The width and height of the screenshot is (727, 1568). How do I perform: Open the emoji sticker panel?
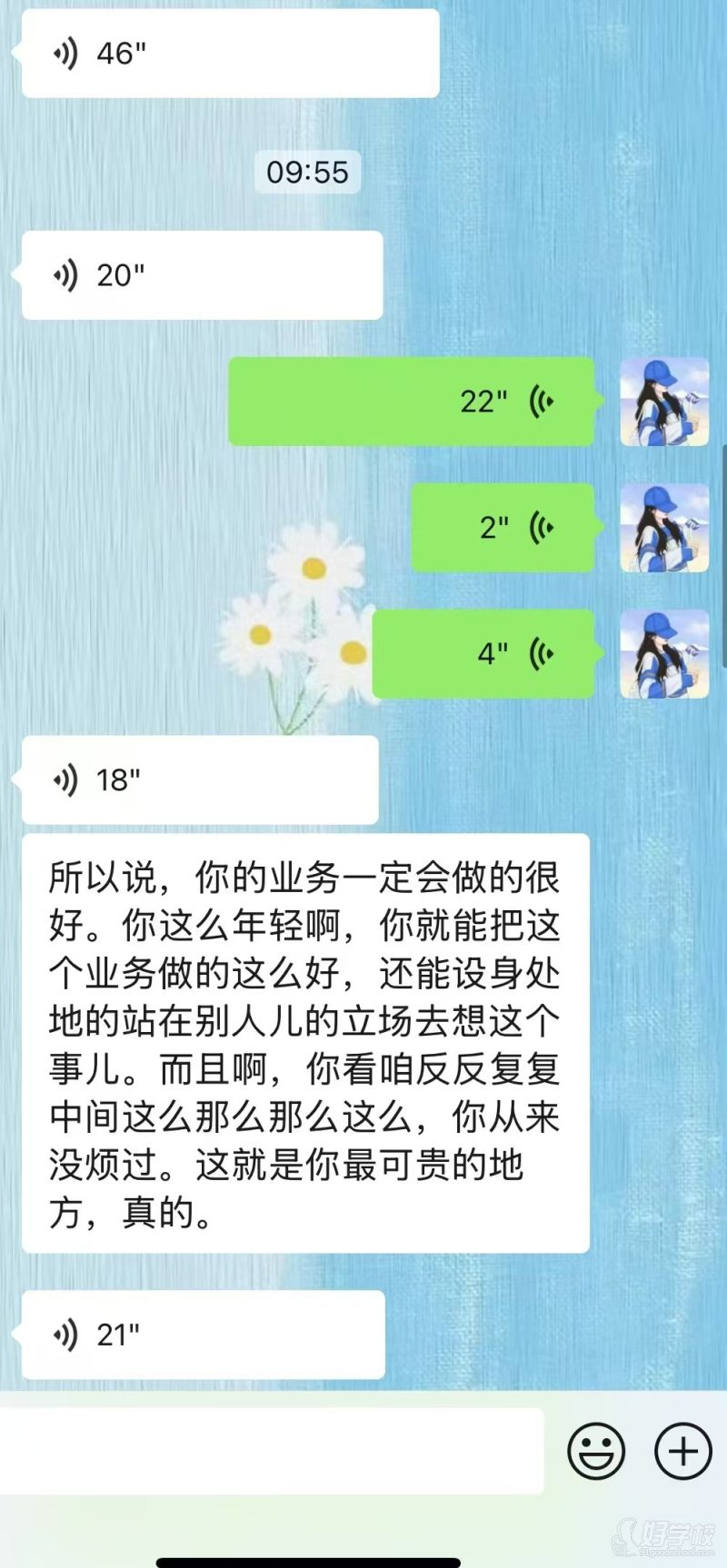(596, 1451)
